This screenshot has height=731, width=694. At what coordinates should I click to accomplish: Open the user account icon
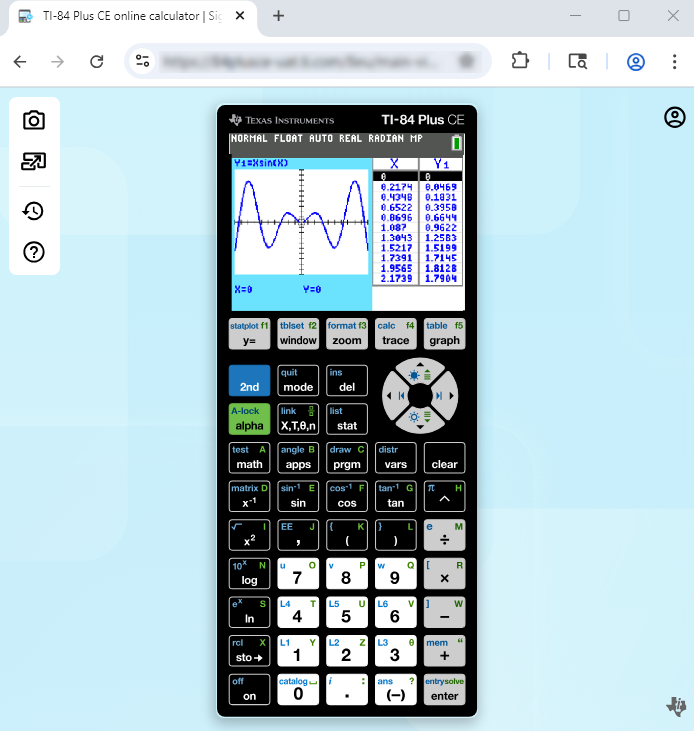coord(675,117)
